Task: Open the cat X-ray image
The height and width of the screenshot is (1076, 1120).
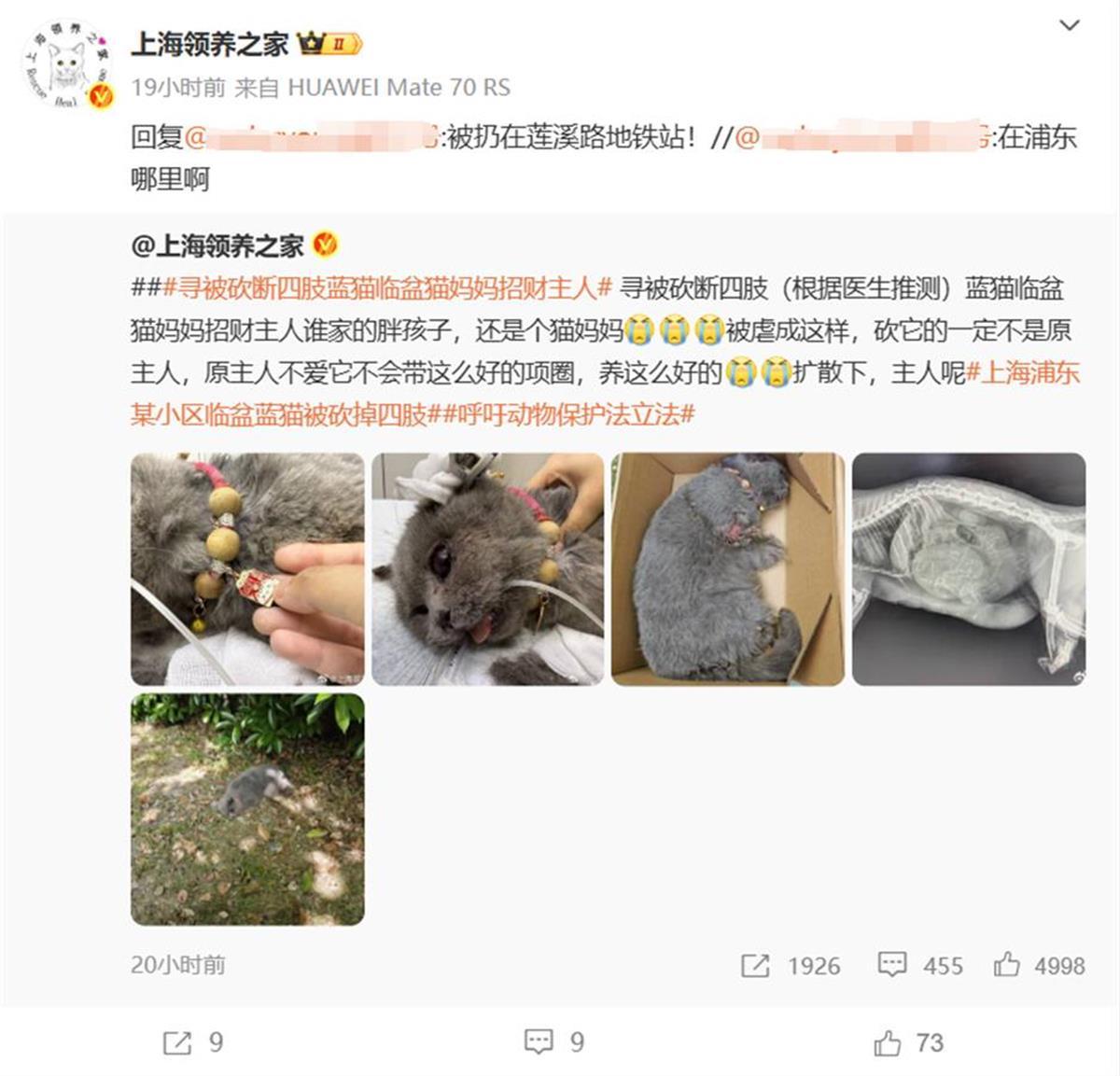Action: 969,569
